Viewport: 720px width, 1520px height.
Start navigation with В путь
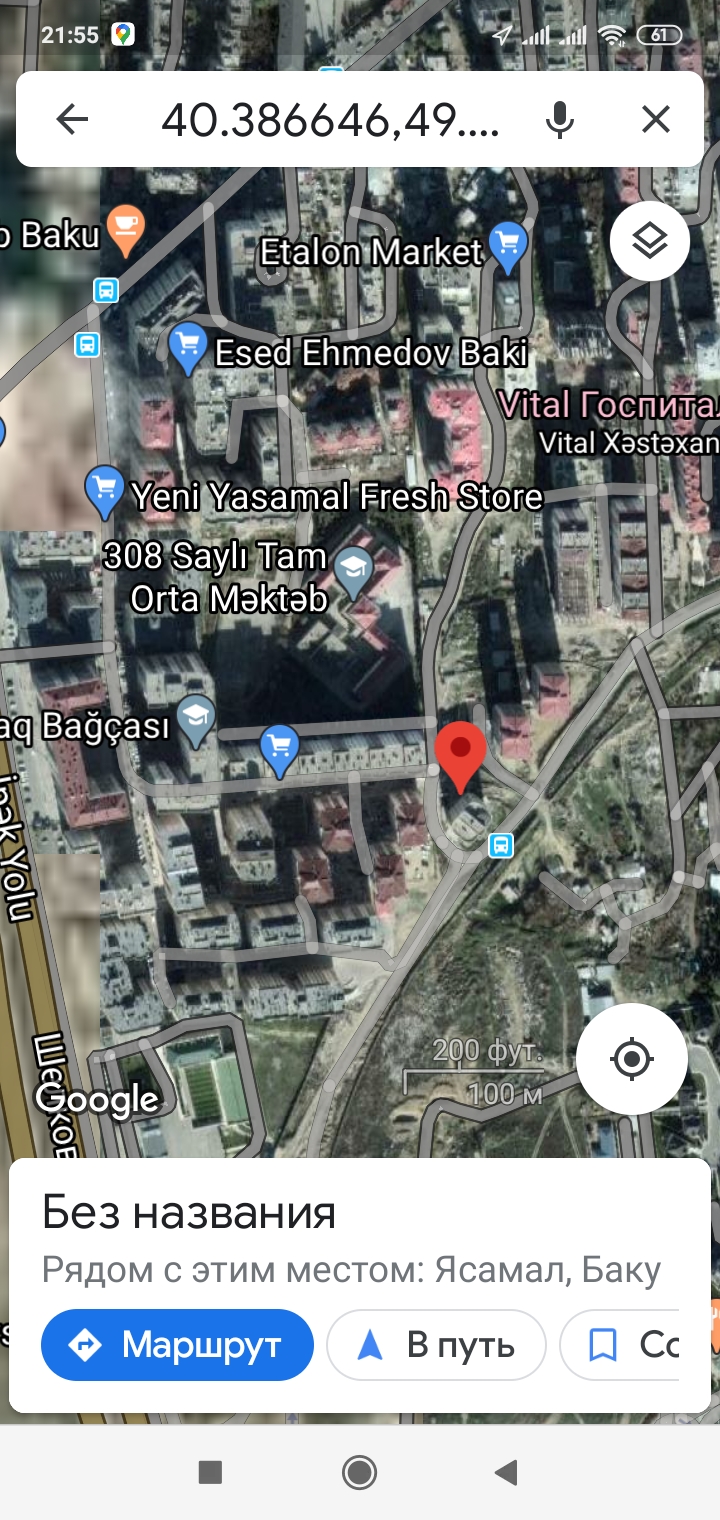pos(437,1345)
